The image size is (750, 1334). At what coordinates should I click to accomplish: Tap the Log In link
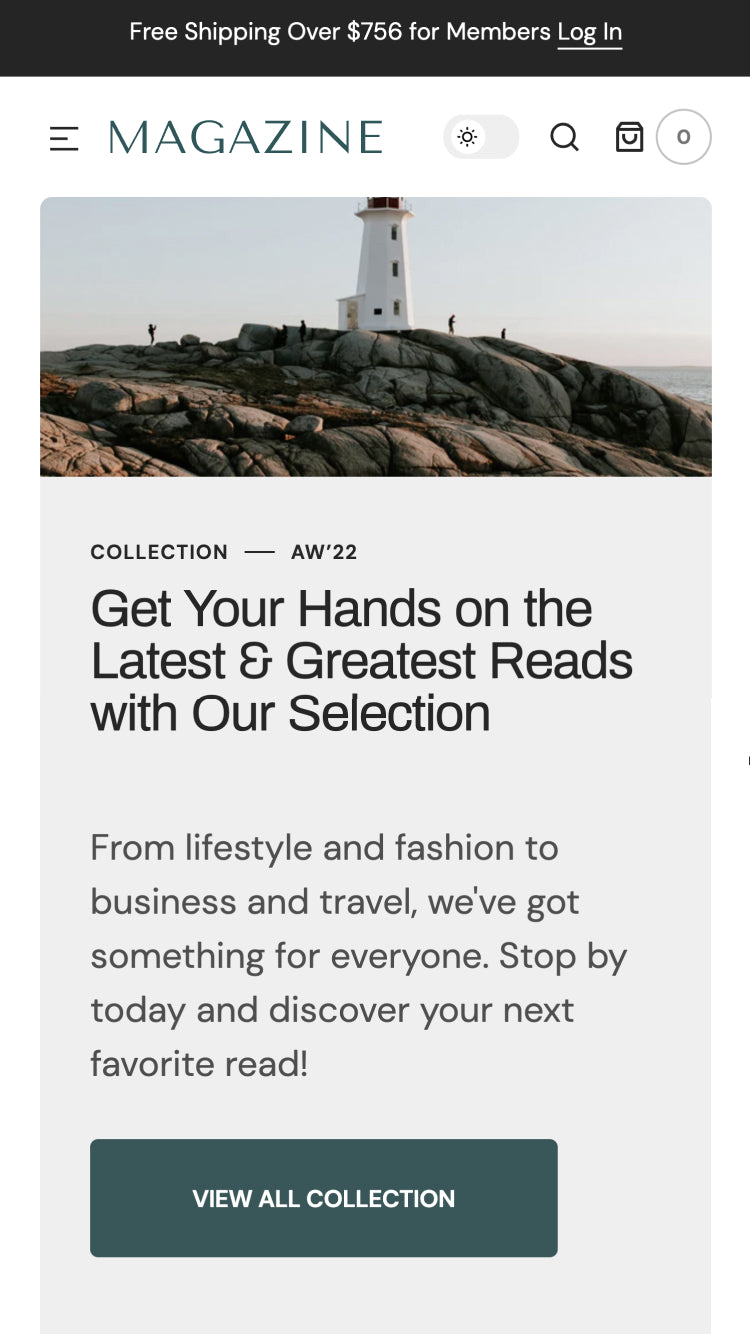(590, 32)
